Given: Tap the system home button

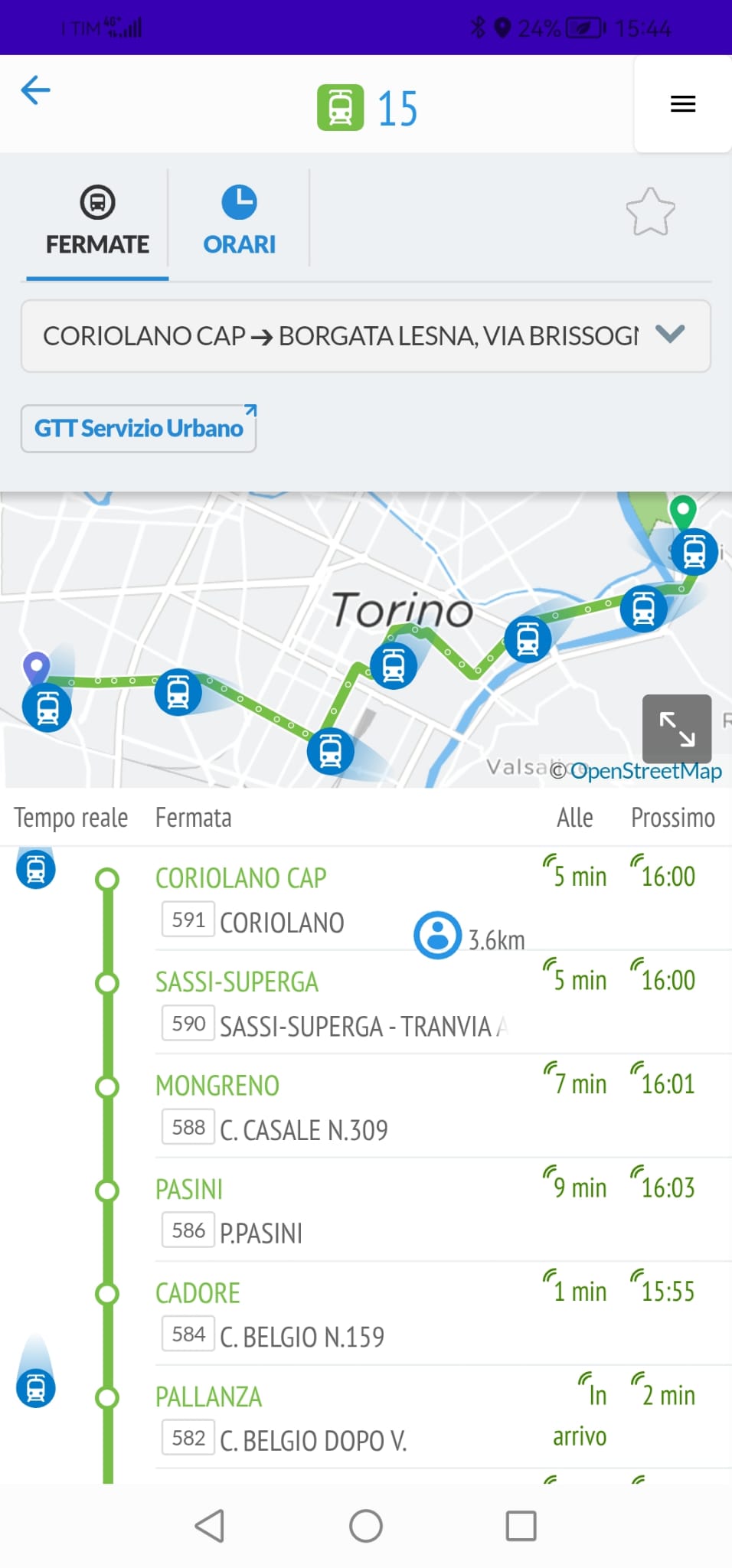Looking at the screenshot, I should coord(366,1526).
